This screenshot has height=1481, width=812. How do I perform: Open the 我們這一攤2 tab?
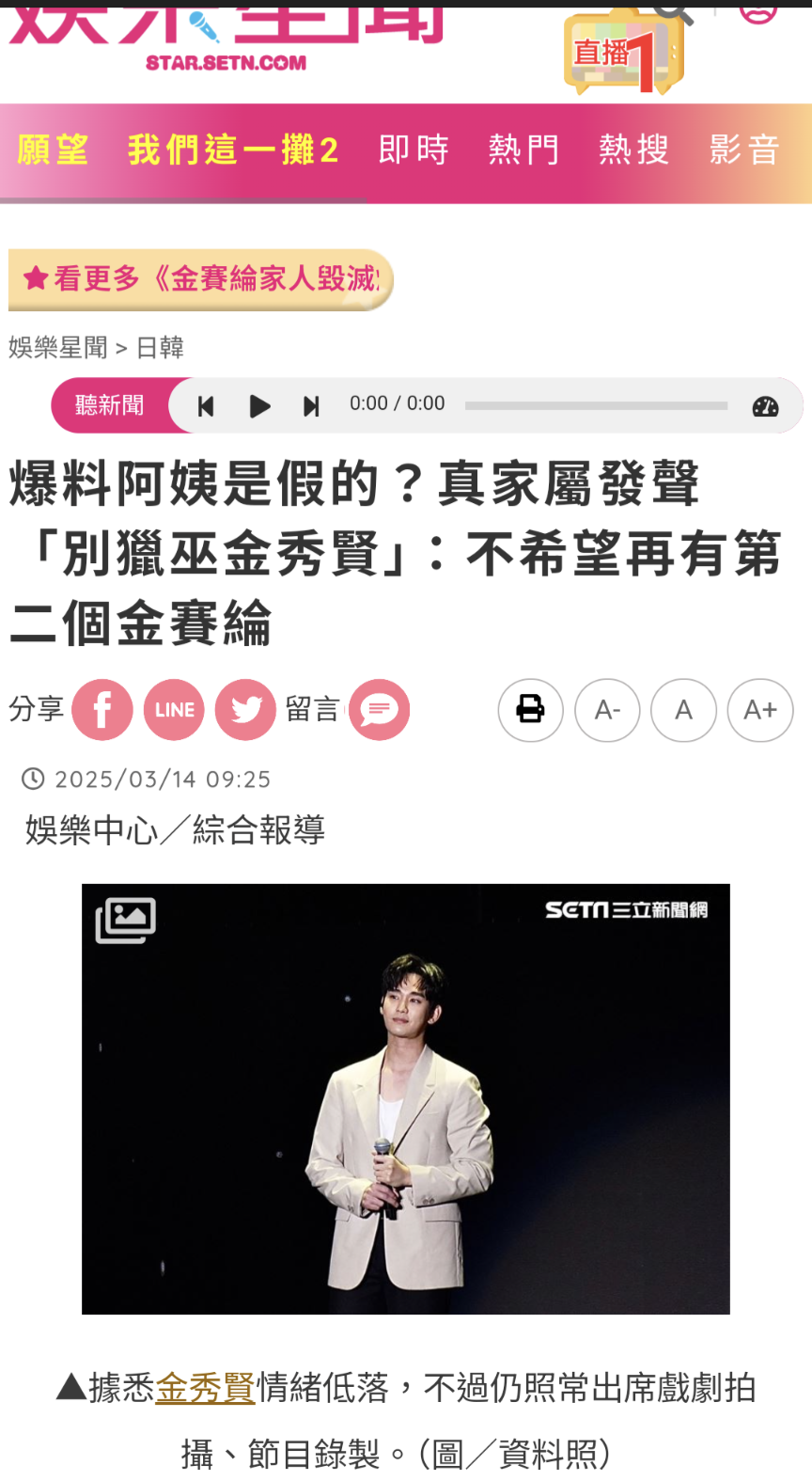point(232,150)
